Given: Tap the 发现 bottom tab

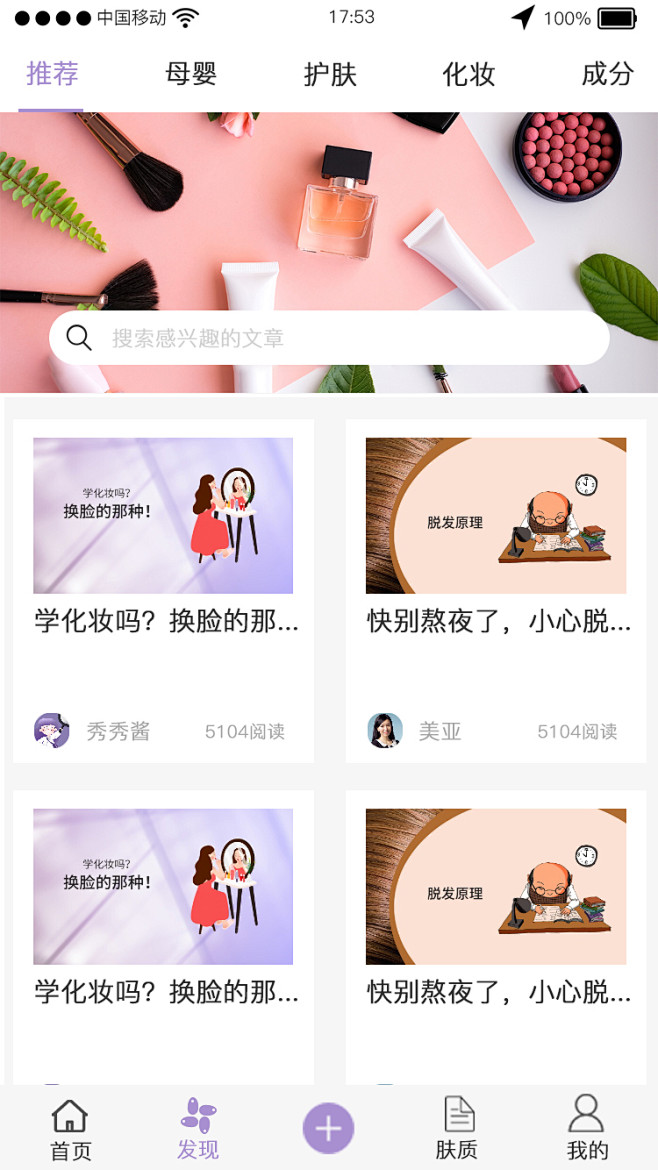Looking at the screenshot, I should (x=198, y=1129).
